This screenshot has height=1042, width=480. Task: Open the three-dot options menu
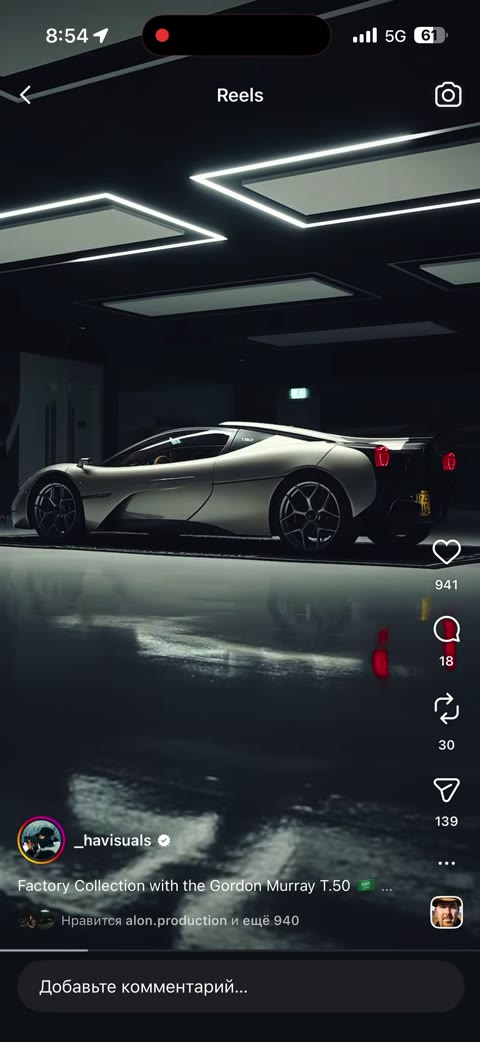pyautogui.click(x=446, y=863)
